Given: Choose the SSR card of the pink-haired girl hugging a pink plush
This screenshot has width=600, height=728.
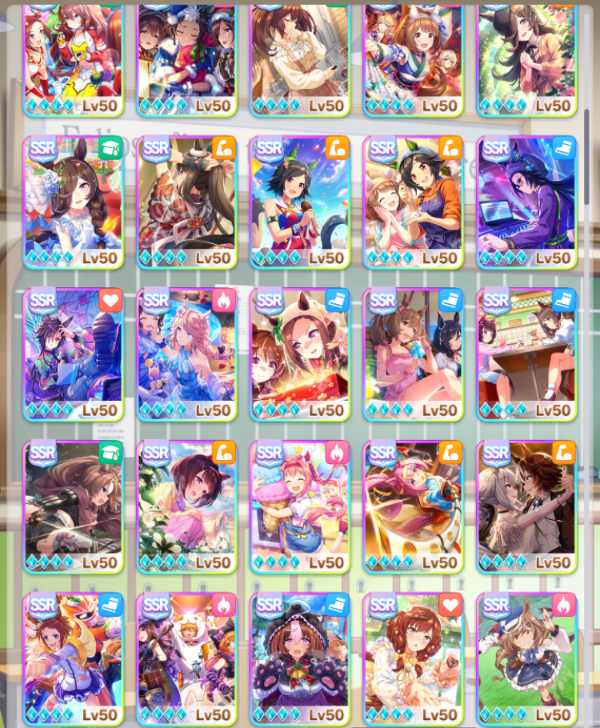Looking at the screenshot, I should point(299,507).
